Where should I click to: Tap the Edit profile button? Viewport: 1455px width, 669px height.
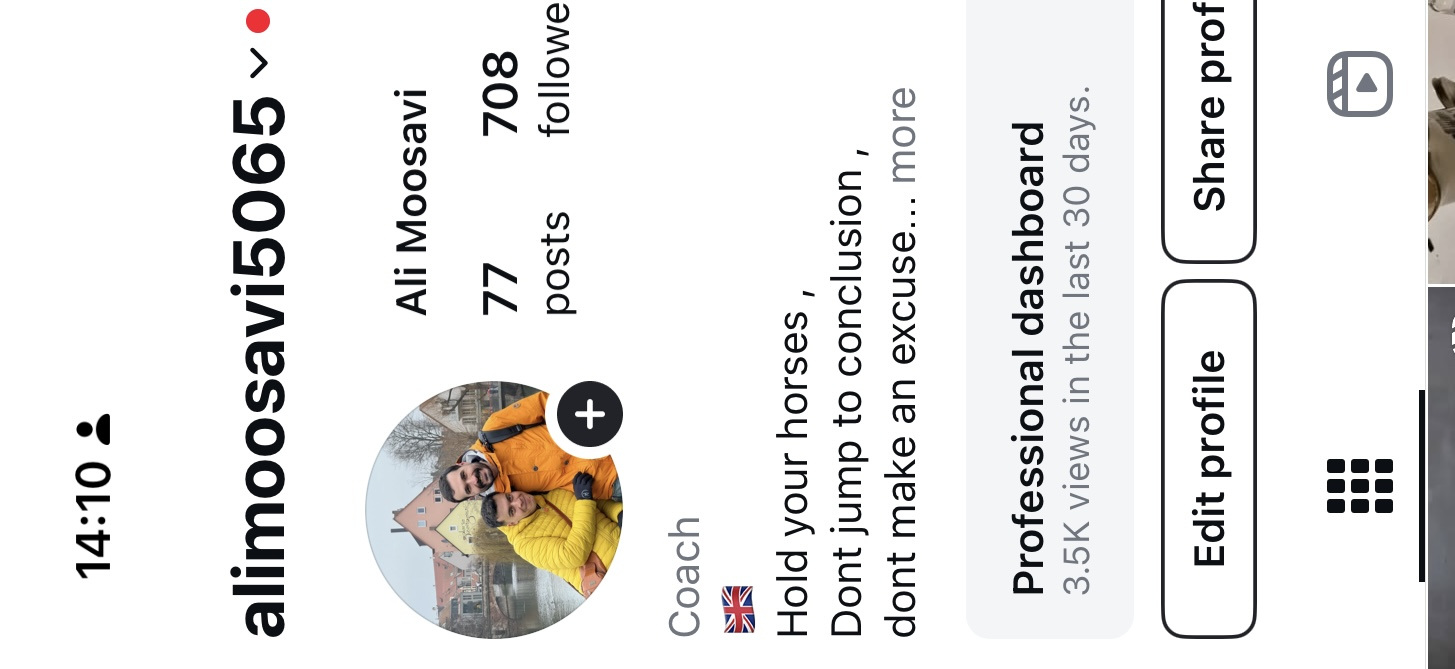[1208, 459]
